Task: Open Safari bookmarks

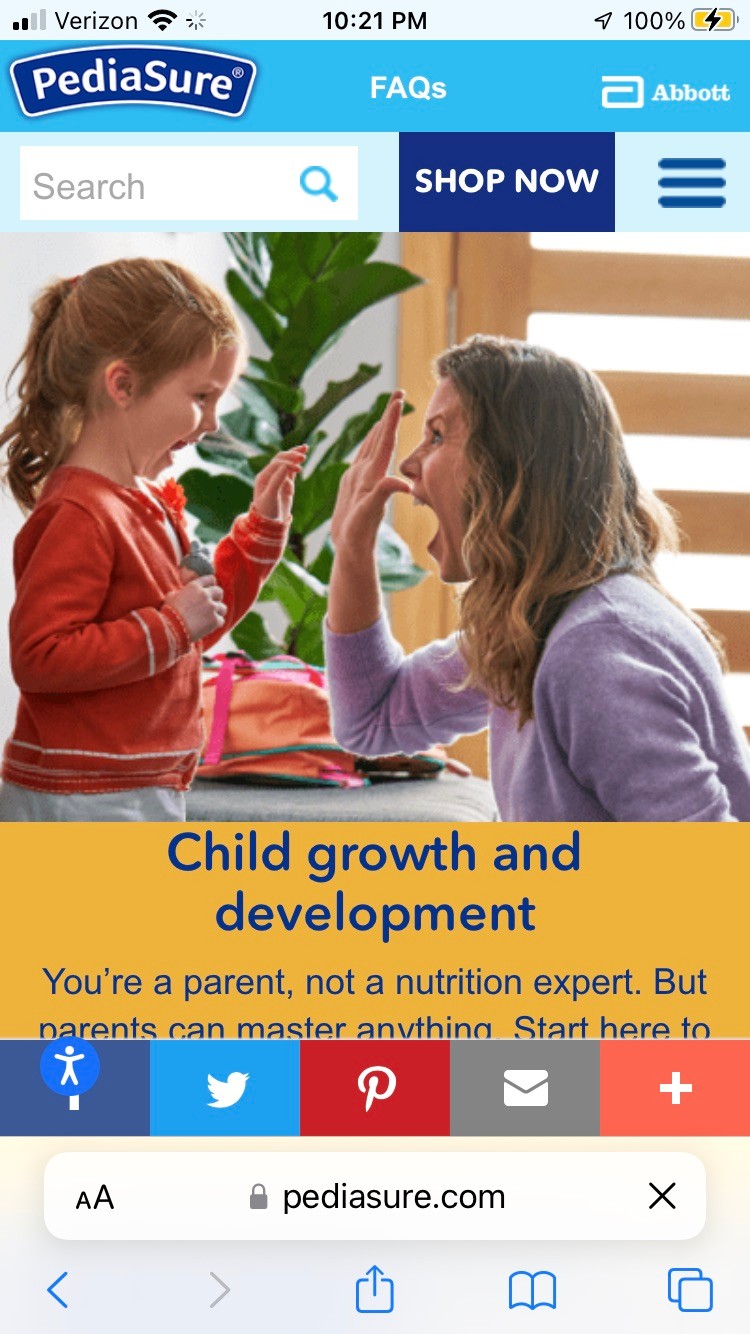Action: click(x=532, y=1290)
